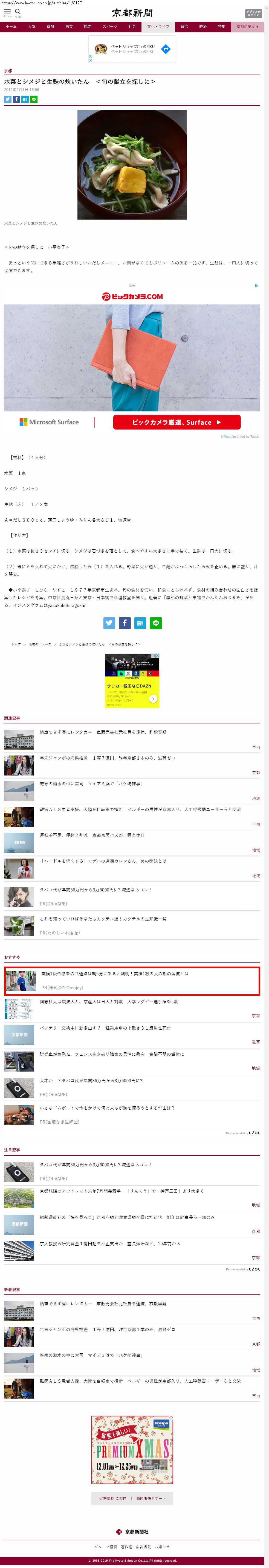Tap the デジタル版ログイン button
The width and height of the screenshot is (269, 1568).
253,13
